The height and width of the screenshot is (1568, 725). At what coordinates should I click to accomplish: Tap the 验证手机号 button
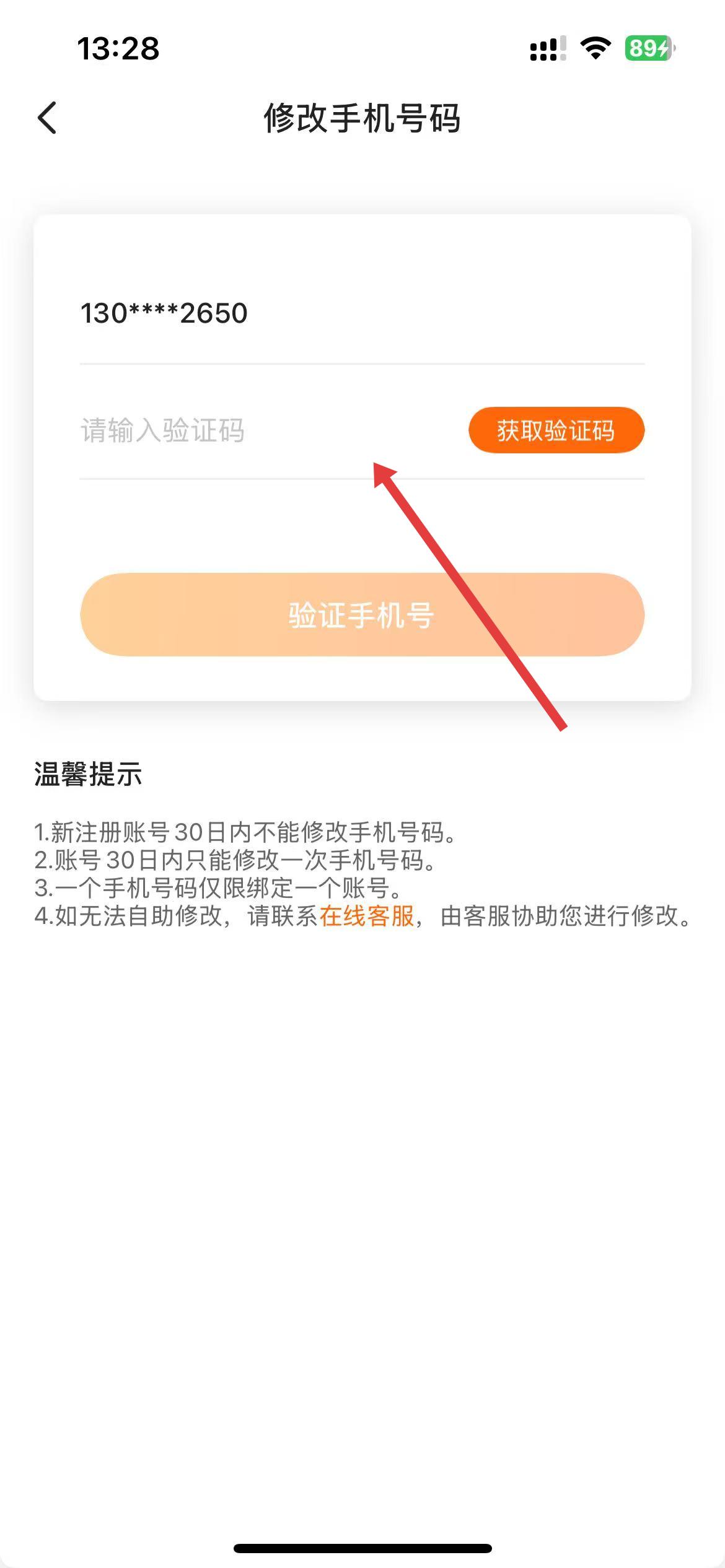[362, 614]
